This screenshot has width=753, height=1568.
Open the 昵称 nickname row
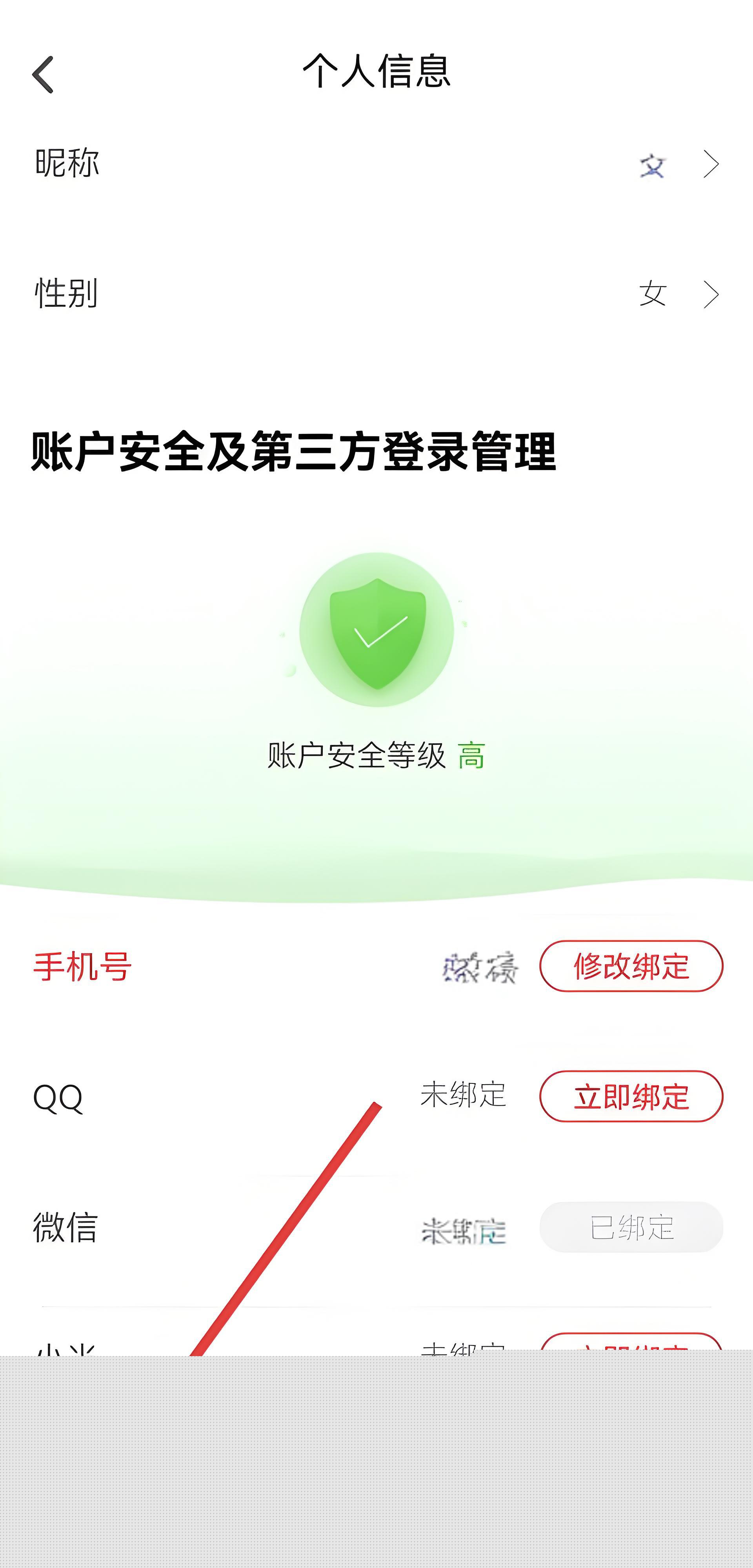(x=376, y=163)
